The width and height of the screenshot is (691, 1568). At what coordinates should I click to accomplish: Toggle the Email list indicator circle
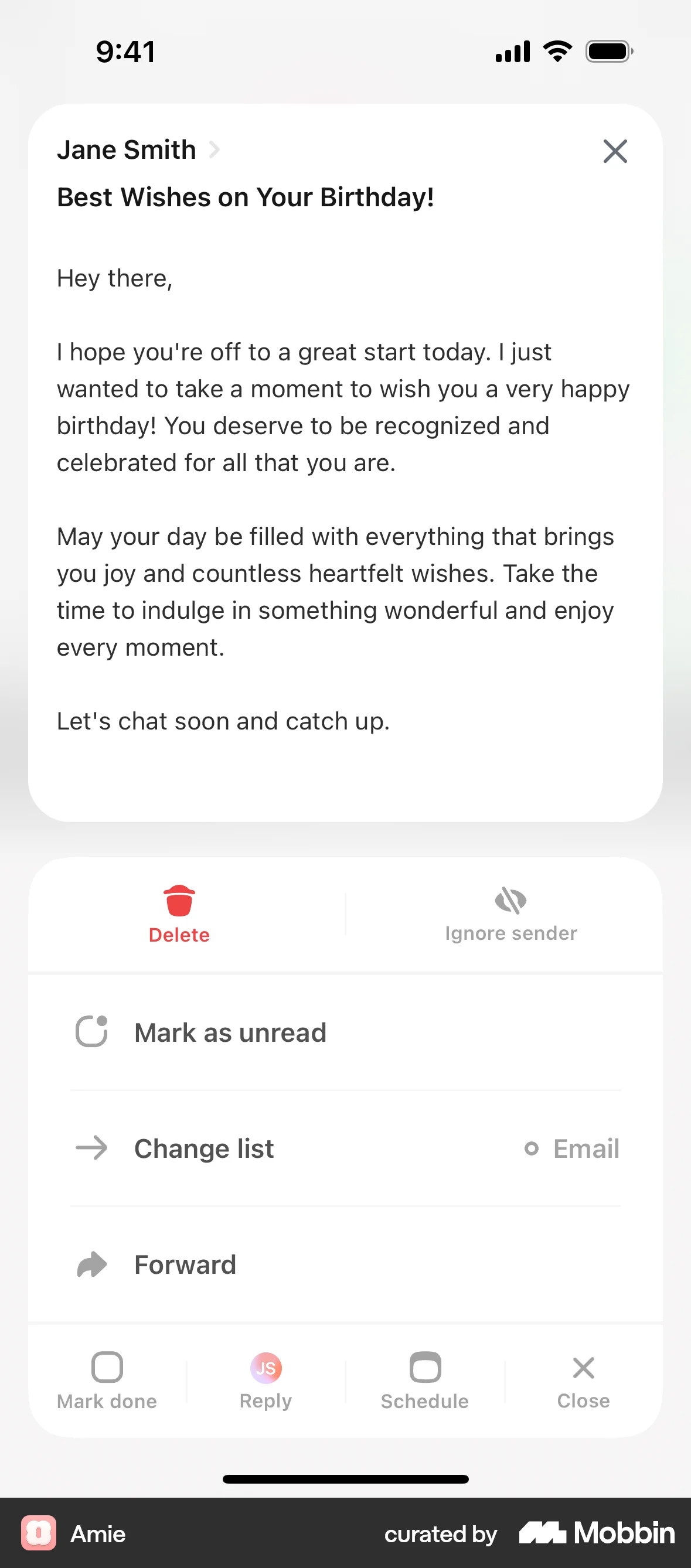pos(533,1148)
